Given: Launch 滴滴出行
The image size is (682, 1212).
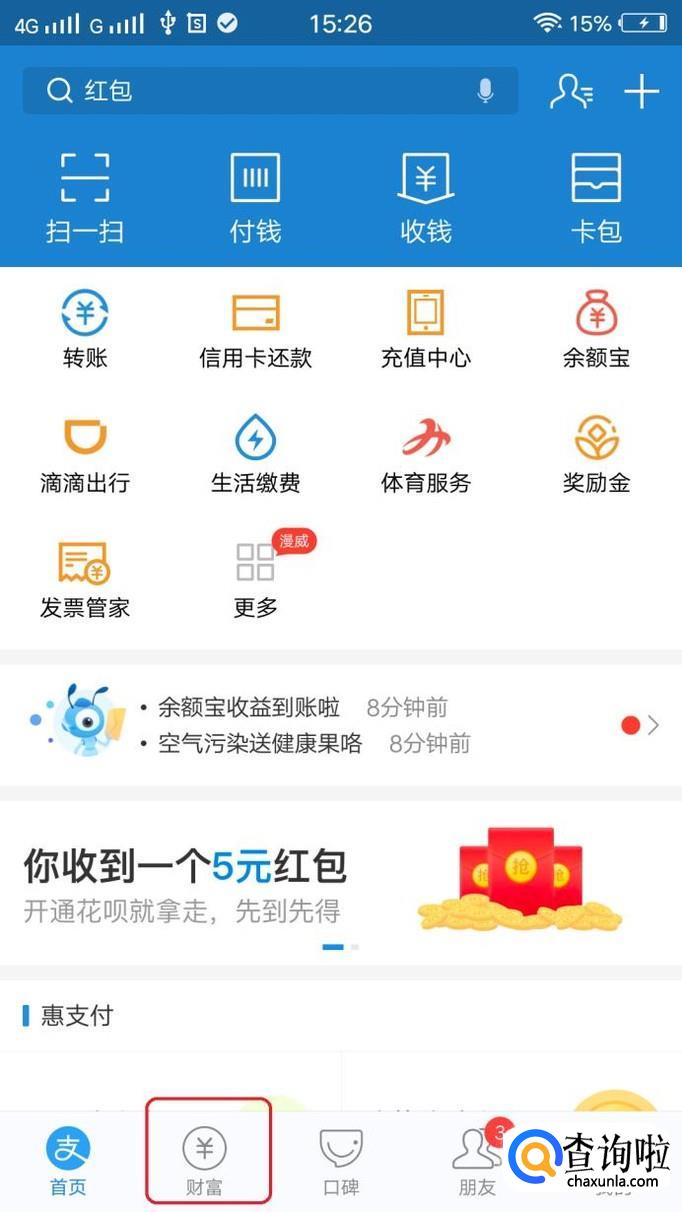Looking at the screenshot, I should pyautogui.click(x=85, y=454).
